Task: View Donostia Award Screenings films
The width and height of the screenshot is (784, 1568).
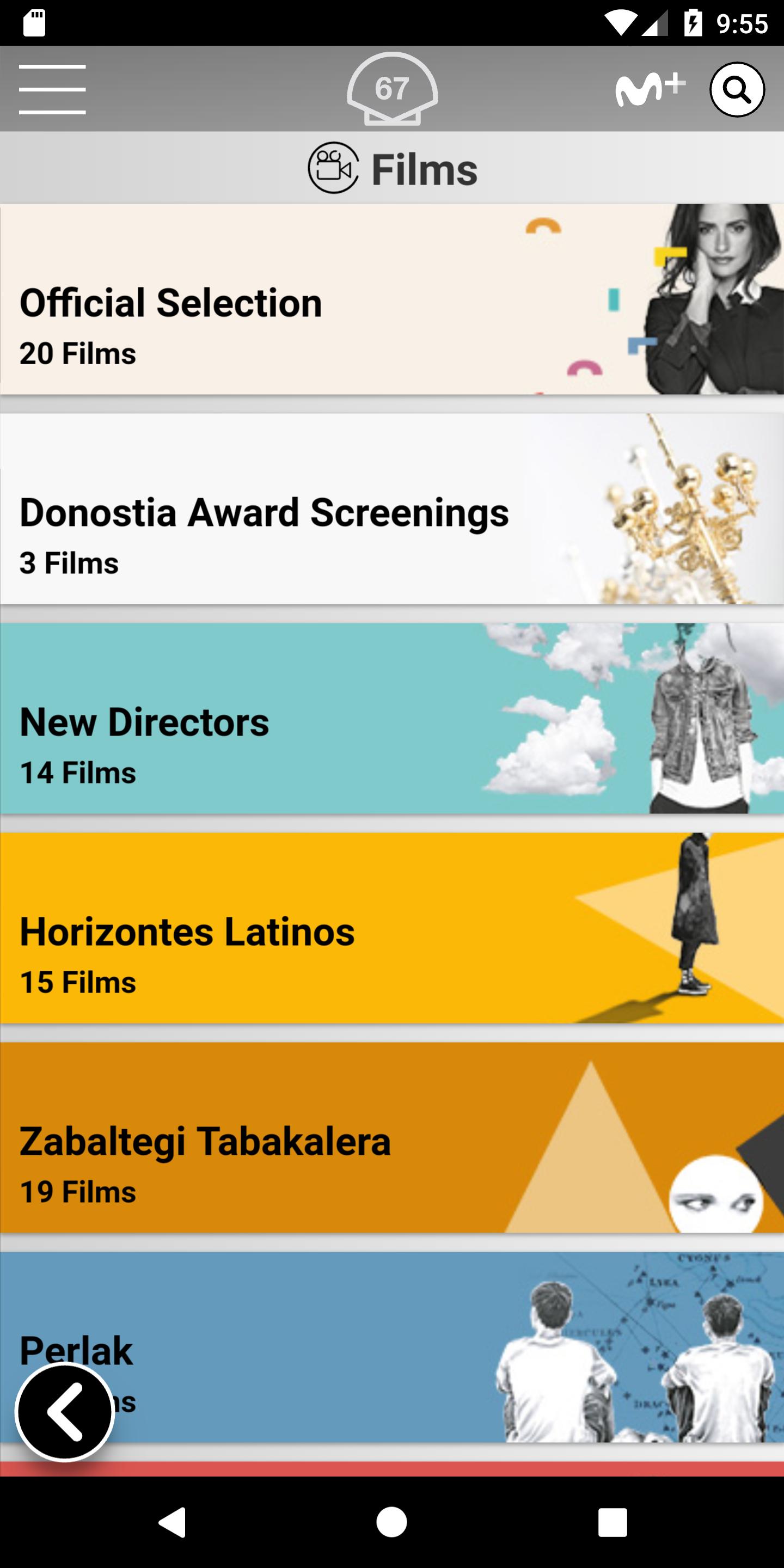Action: [392, 509]
